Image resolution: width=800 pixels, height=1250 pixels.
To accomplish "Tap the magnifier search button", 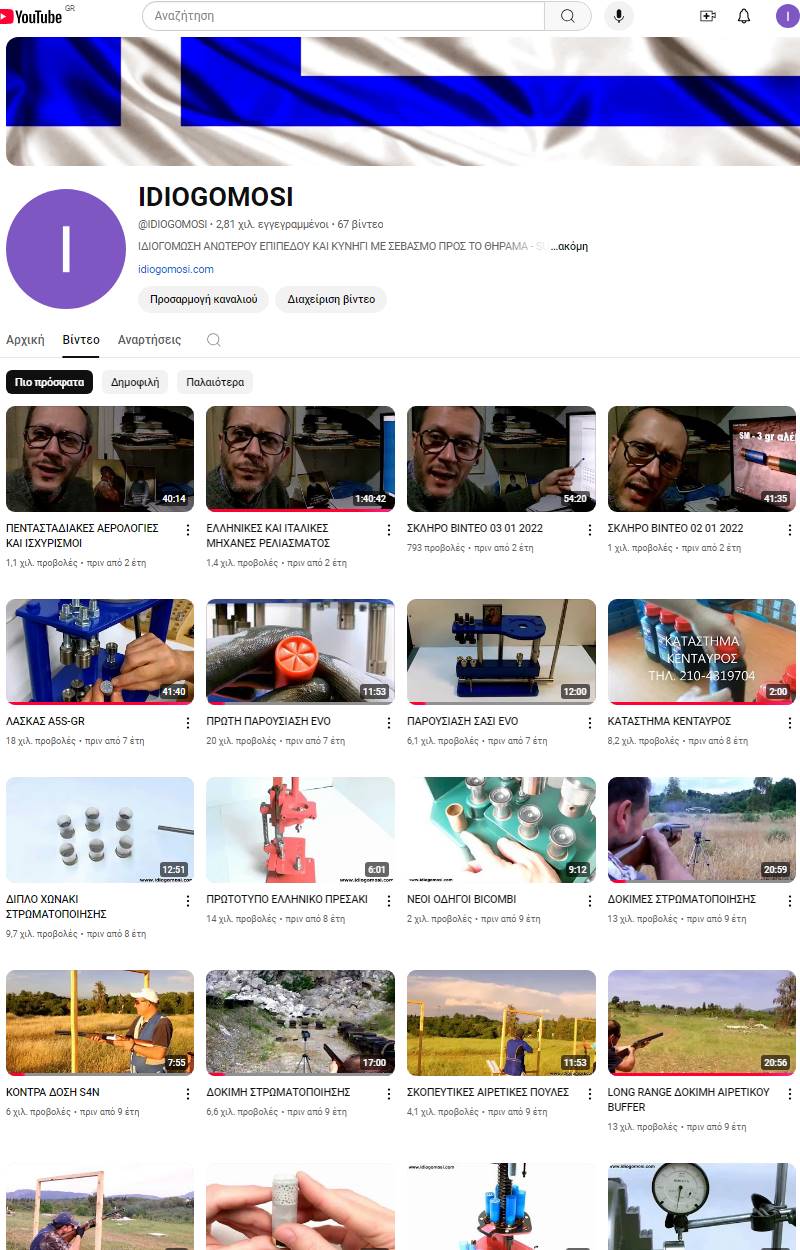I will [x=568, y=16].
